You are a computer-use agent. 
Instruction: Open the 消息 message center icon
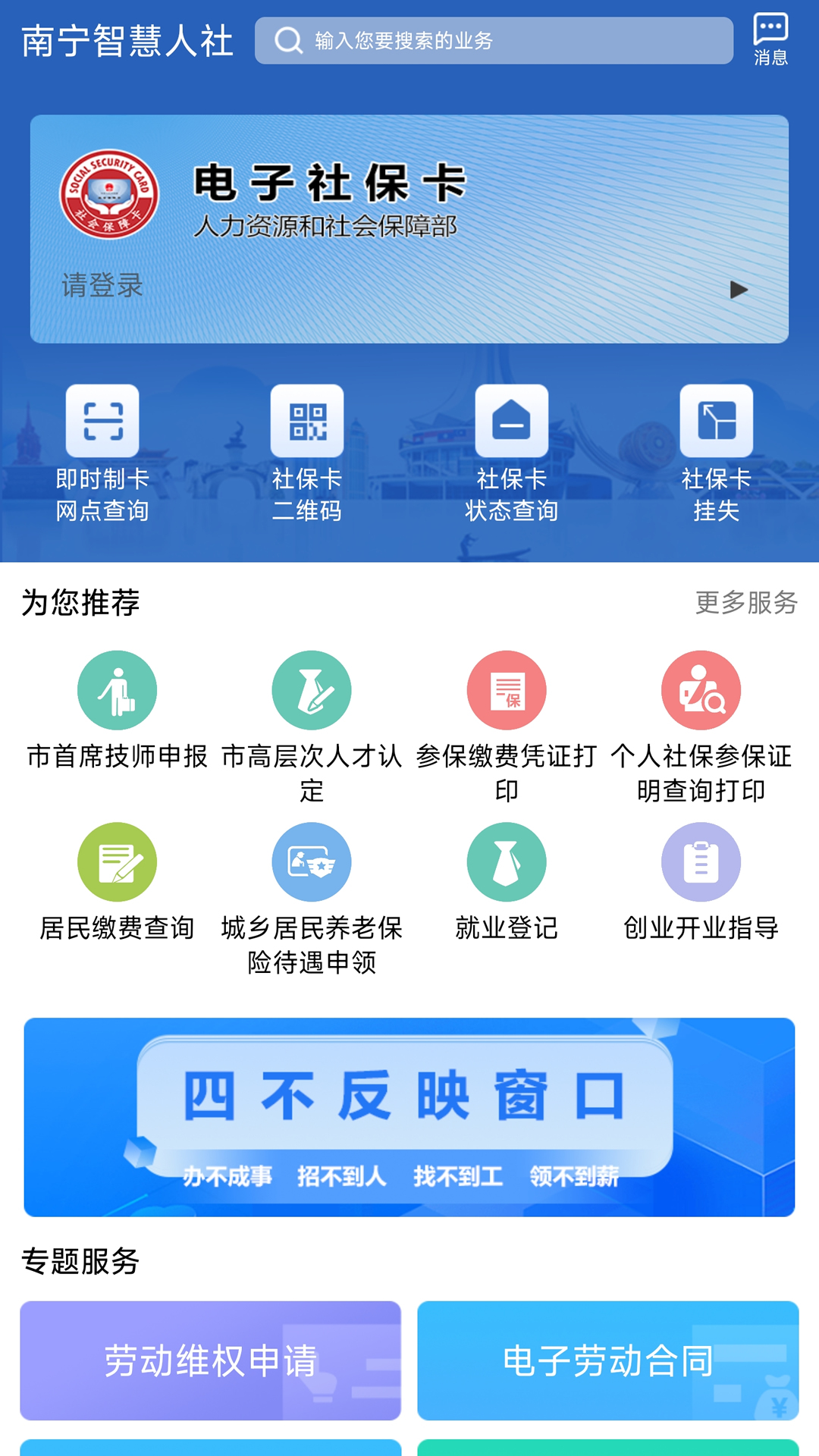[770, 36]
